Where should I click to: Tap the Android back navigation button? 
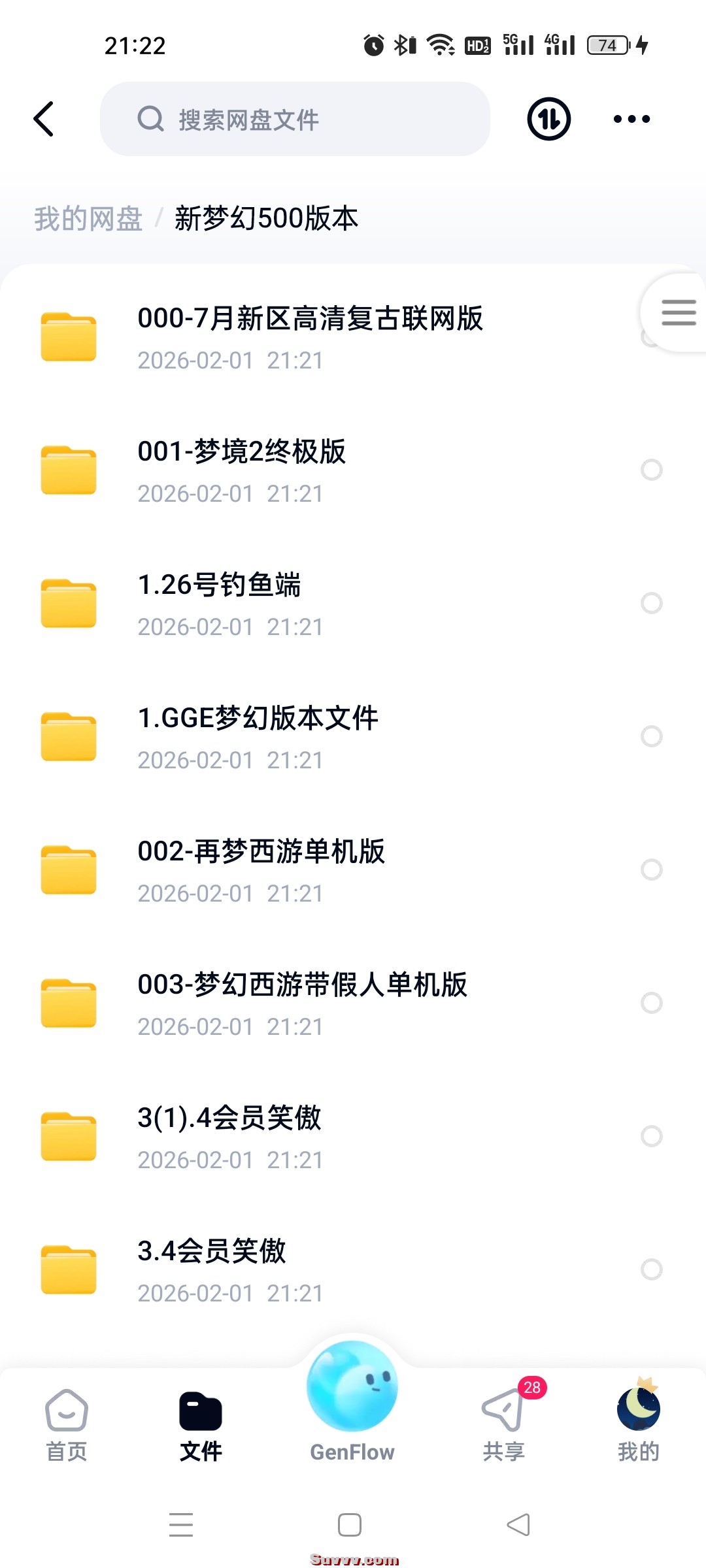coord(516,1524)
